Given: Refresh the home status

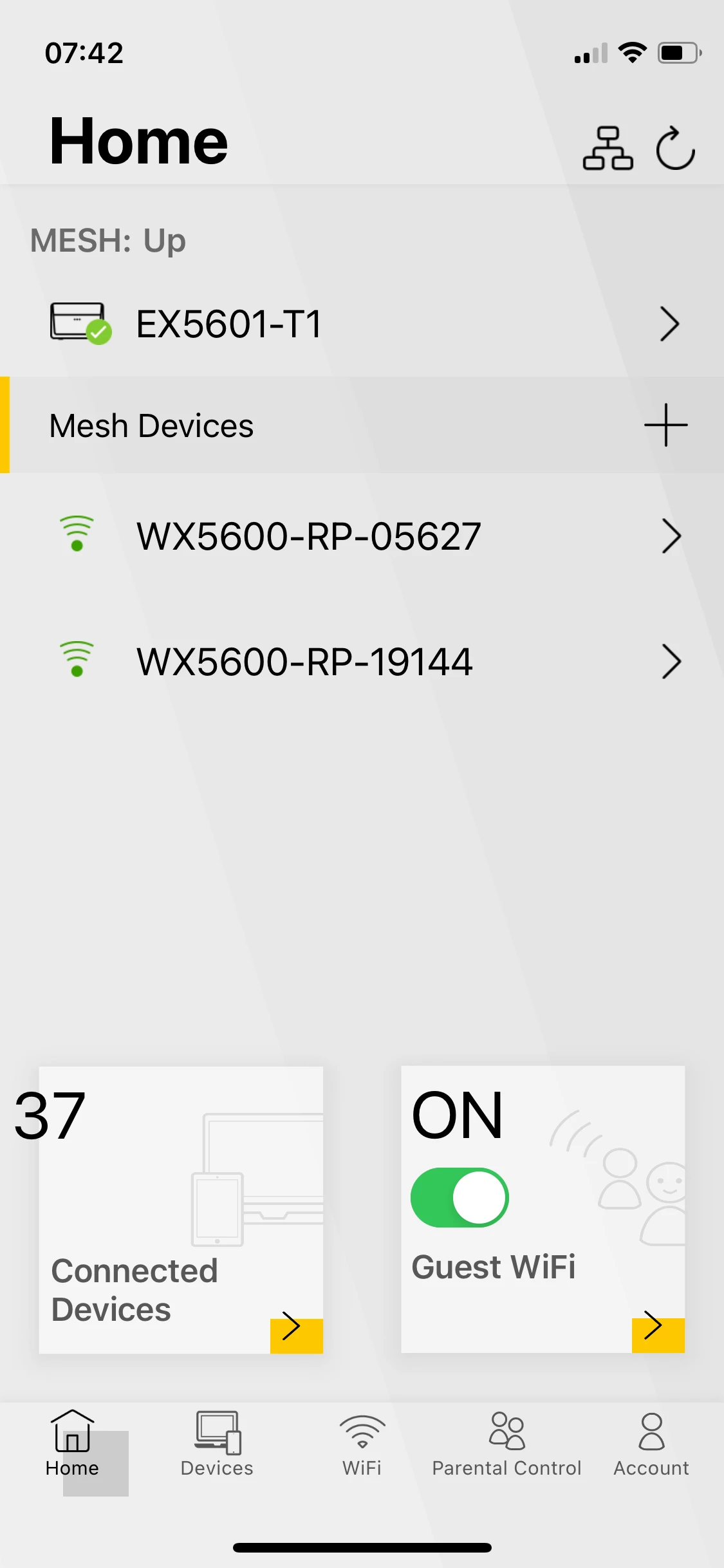Looking at the screenshot, I should (x=675, y=148).
